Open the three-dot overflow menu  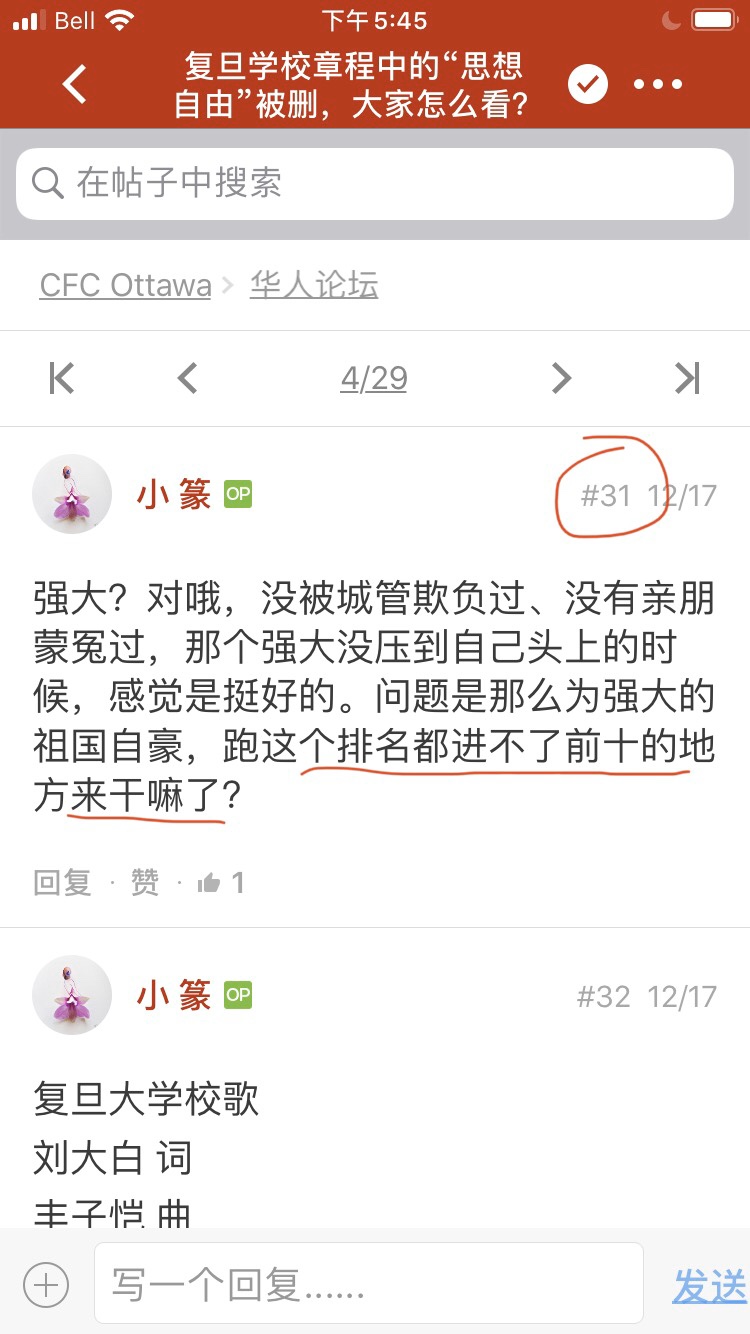[658, 84]
